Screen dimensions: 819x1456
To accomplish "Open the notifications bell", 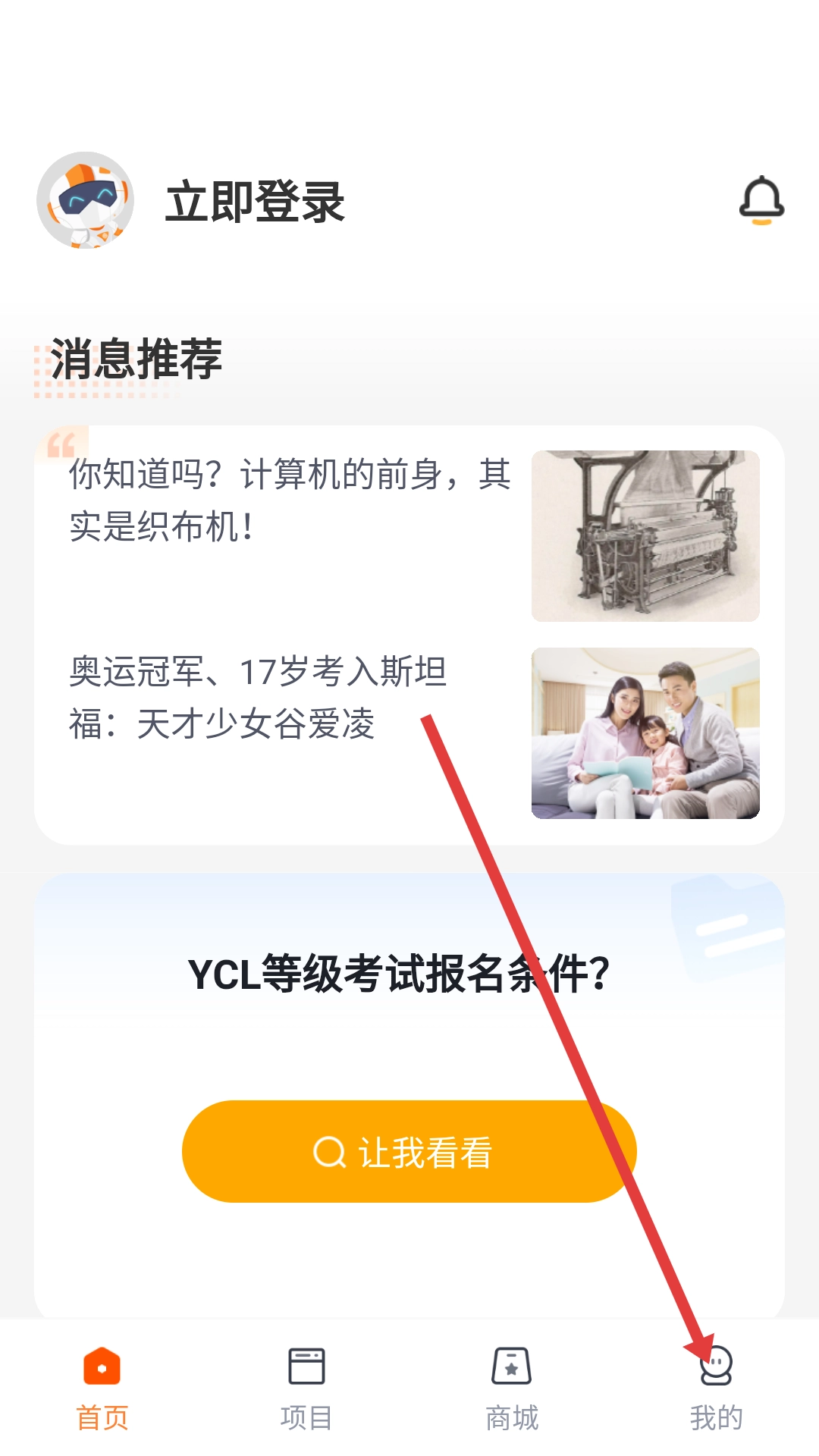I will tap(761, 201).
